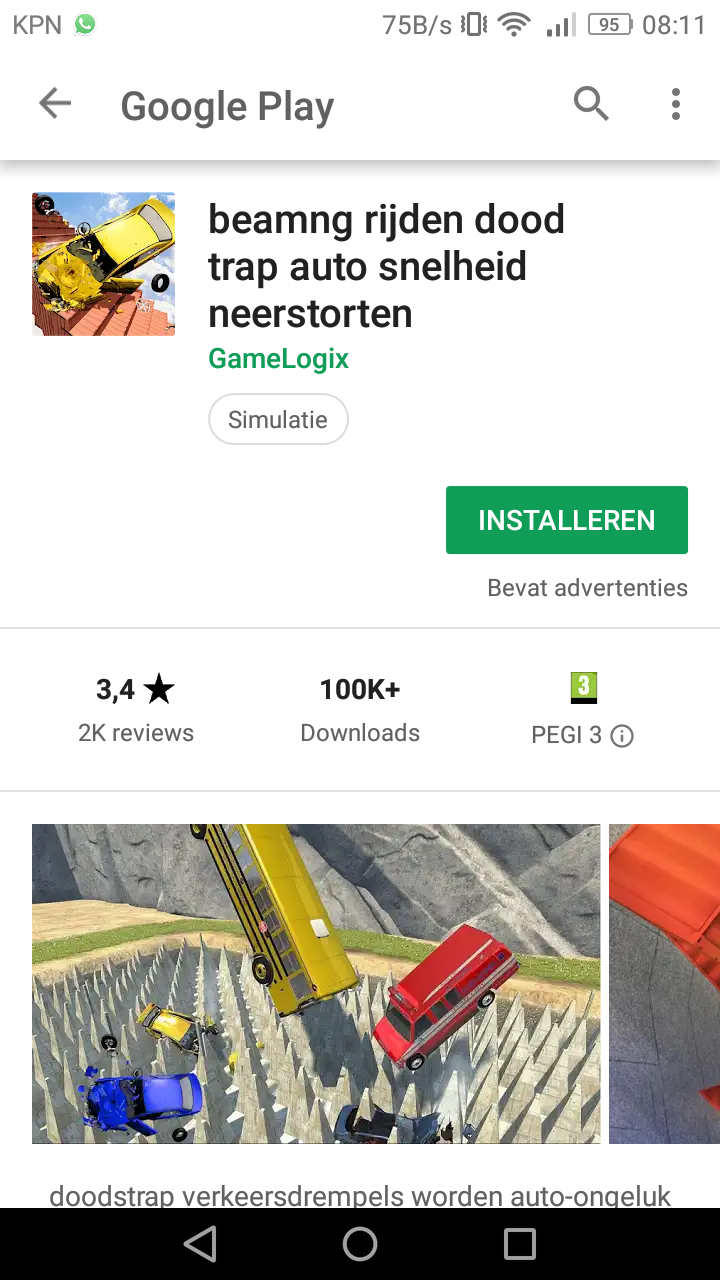Open the overflow menu
The image size is (720, 1280).
[x=676, y=104]
